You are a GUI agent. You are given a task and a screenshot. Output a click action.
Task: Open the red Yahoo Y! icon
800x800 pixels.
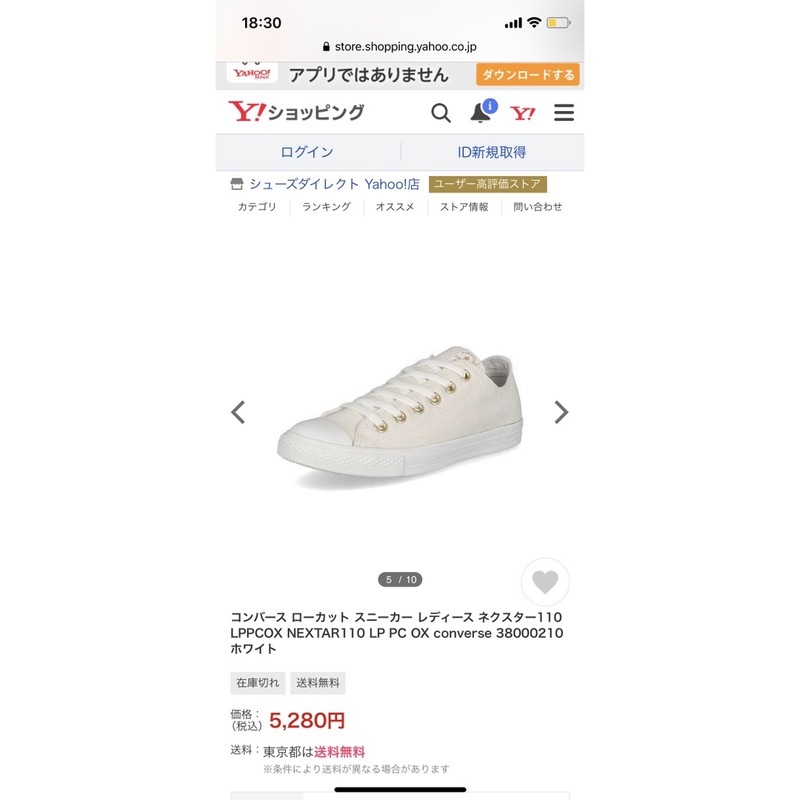[522, 113]
